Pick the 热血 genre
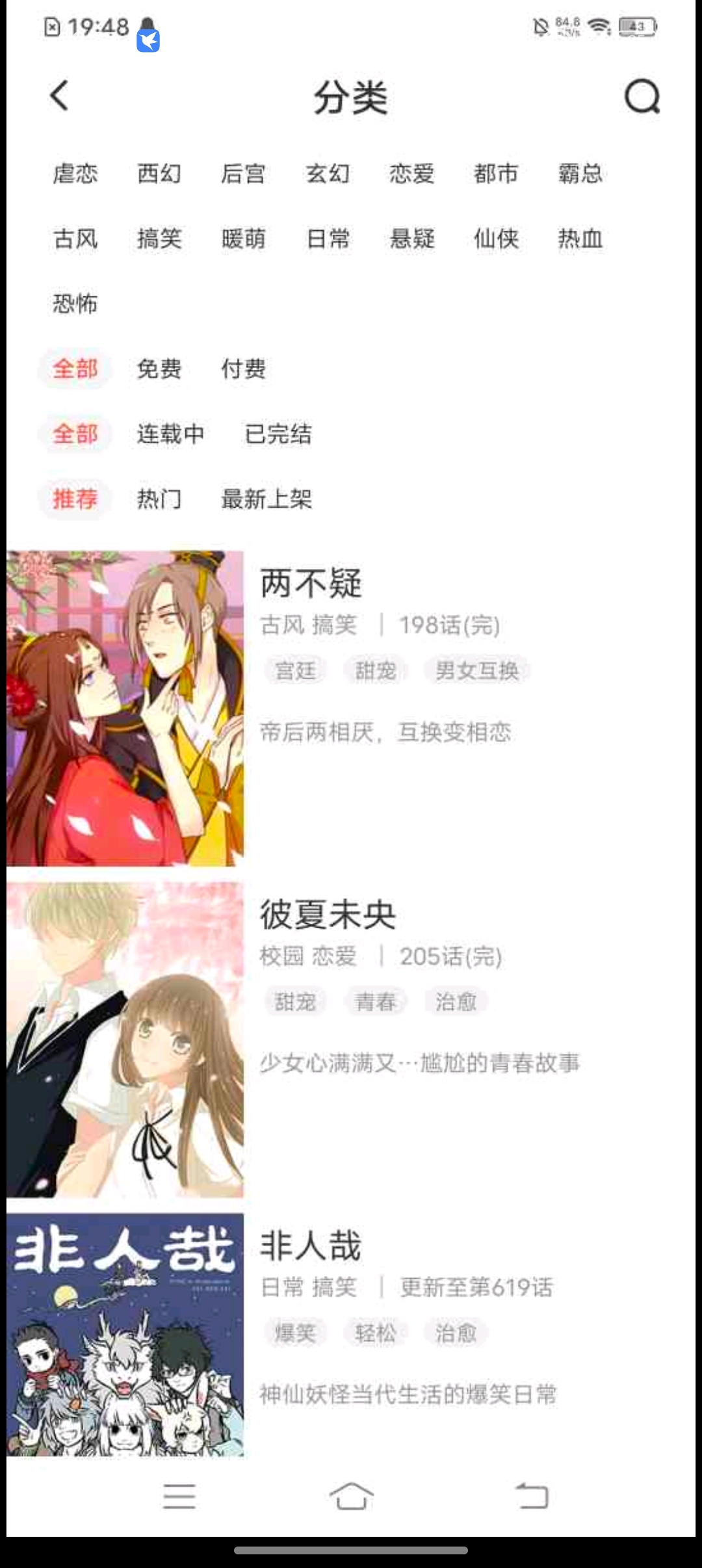702x1568 pixels. (580, 239)
